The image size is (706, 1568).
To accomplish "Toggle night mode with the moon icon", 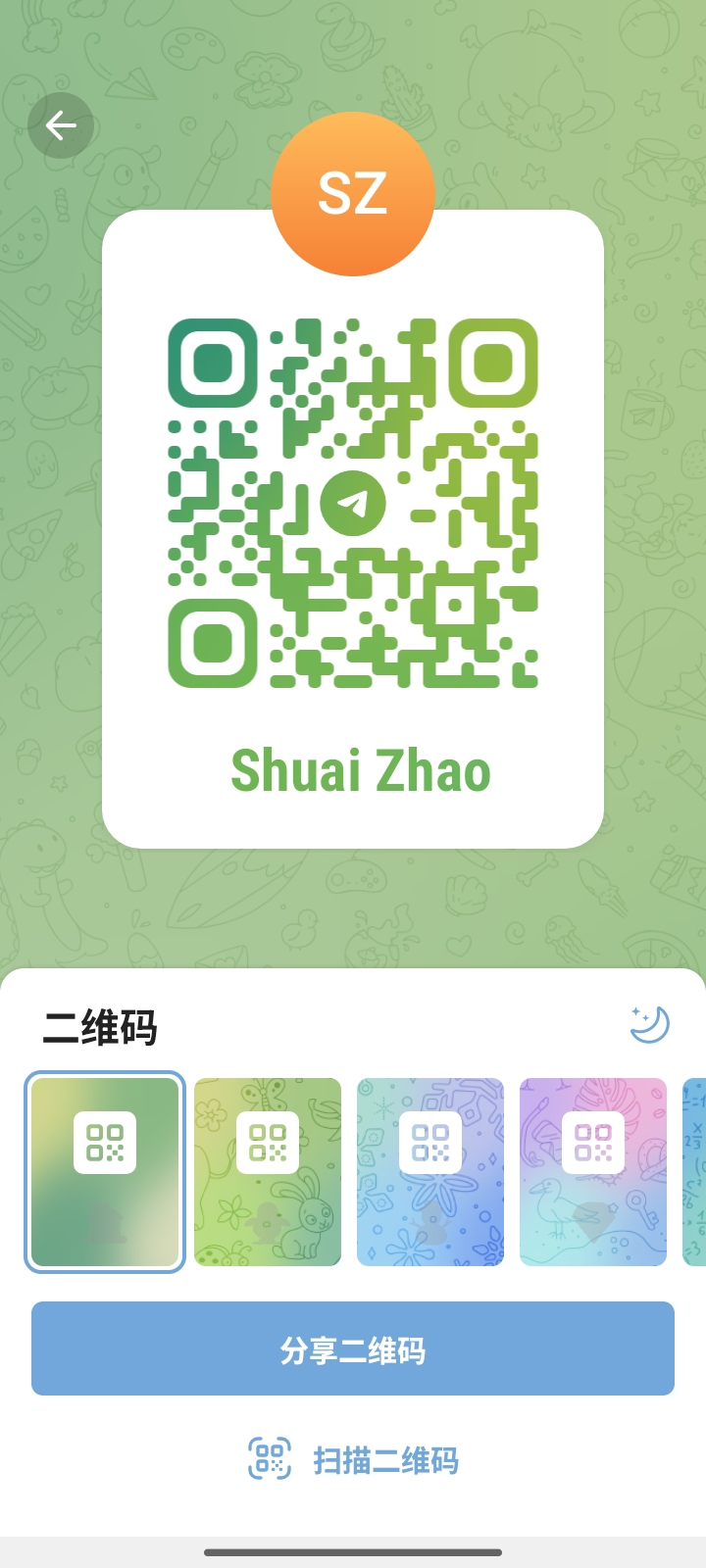I will click(x=649, y=1024).
